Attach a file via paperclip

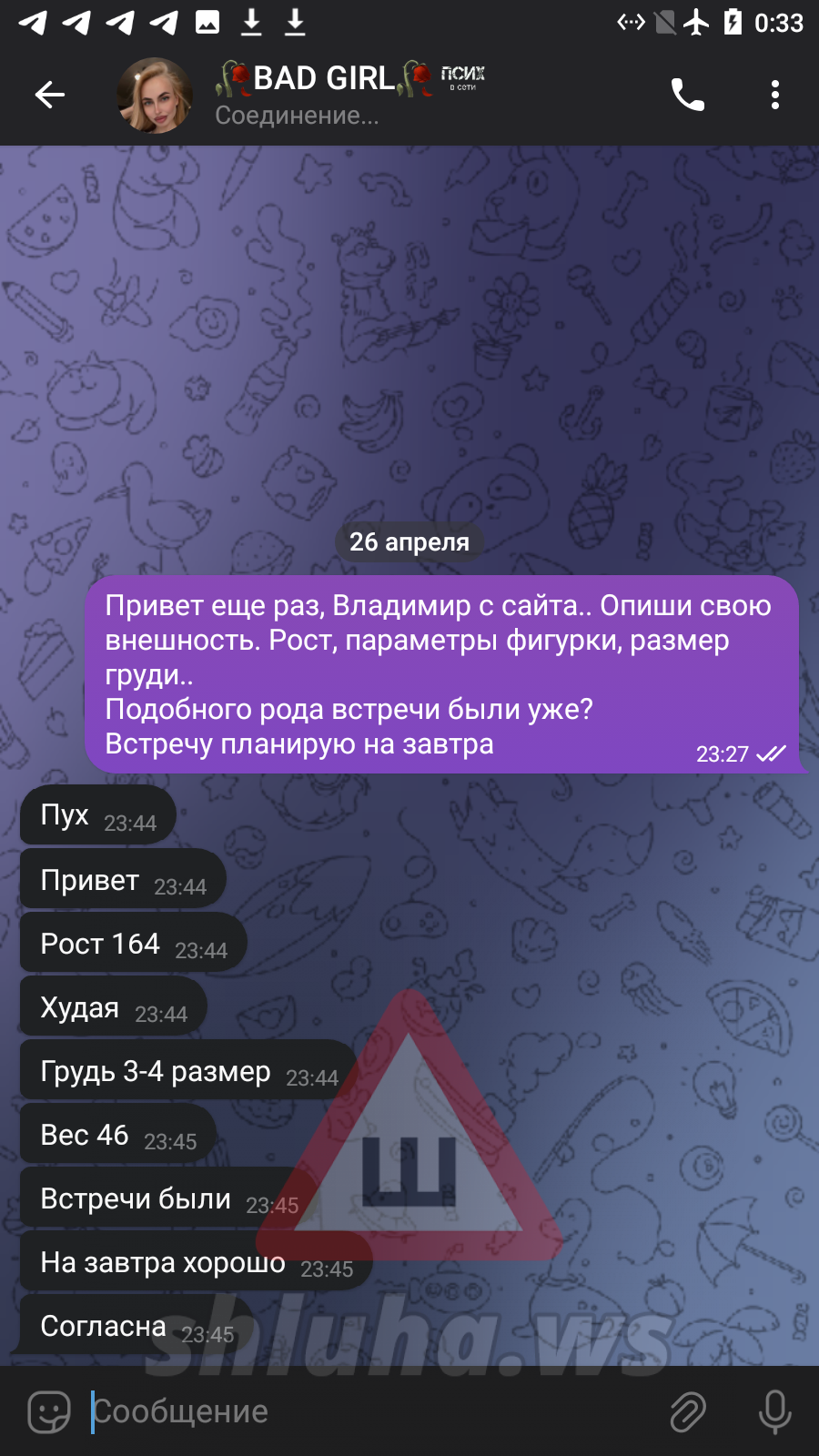pos(688,1412)
